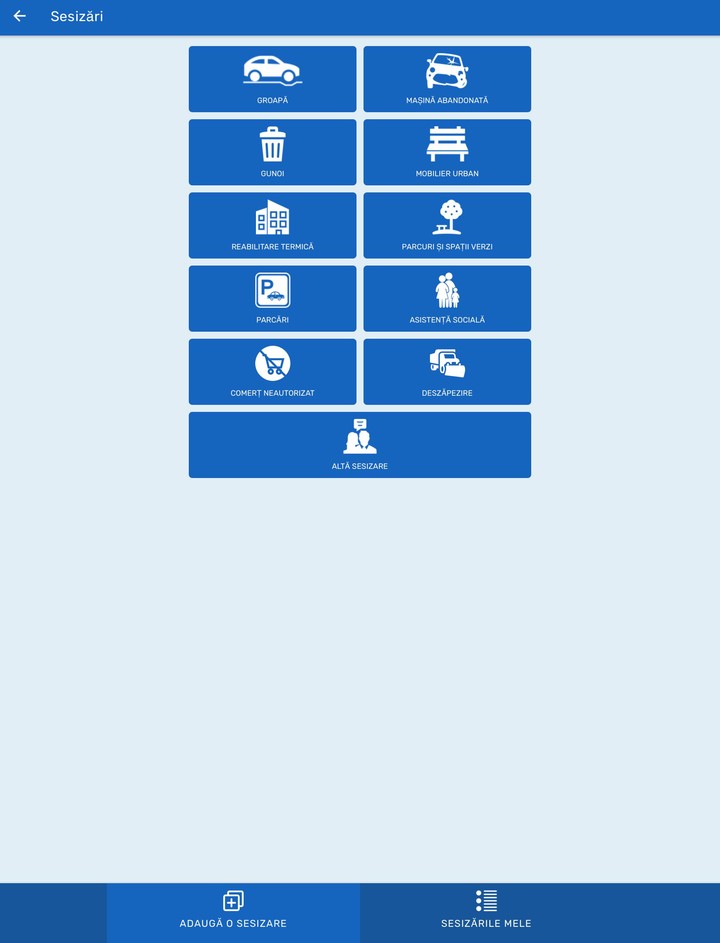The image size is (720, 943).
Task: Click the add-report icon above Adaugă o Sesizare
Action: [234, 900]
